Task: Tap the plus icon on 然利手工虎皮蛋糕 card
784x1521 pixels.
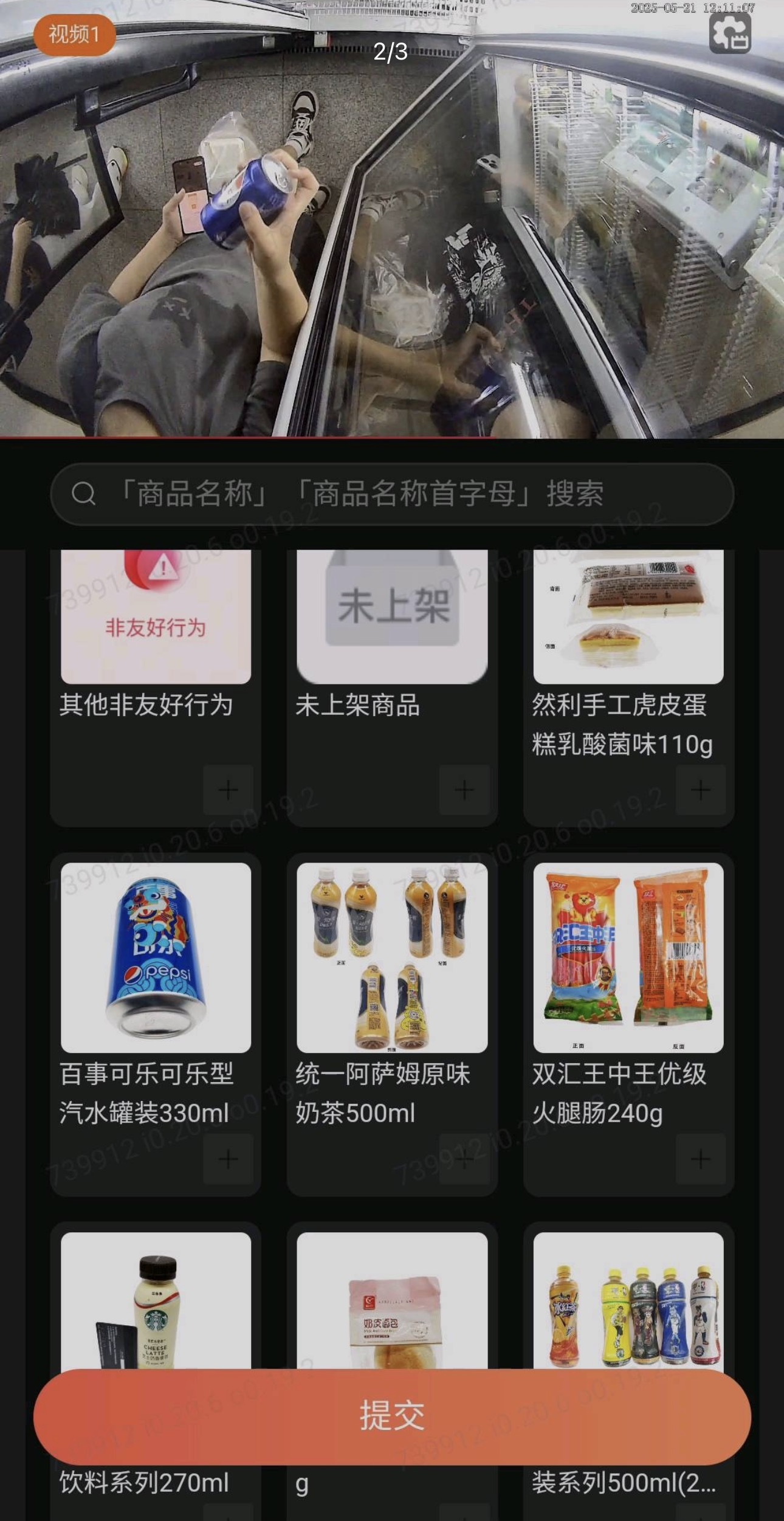Action: (701, 788)
